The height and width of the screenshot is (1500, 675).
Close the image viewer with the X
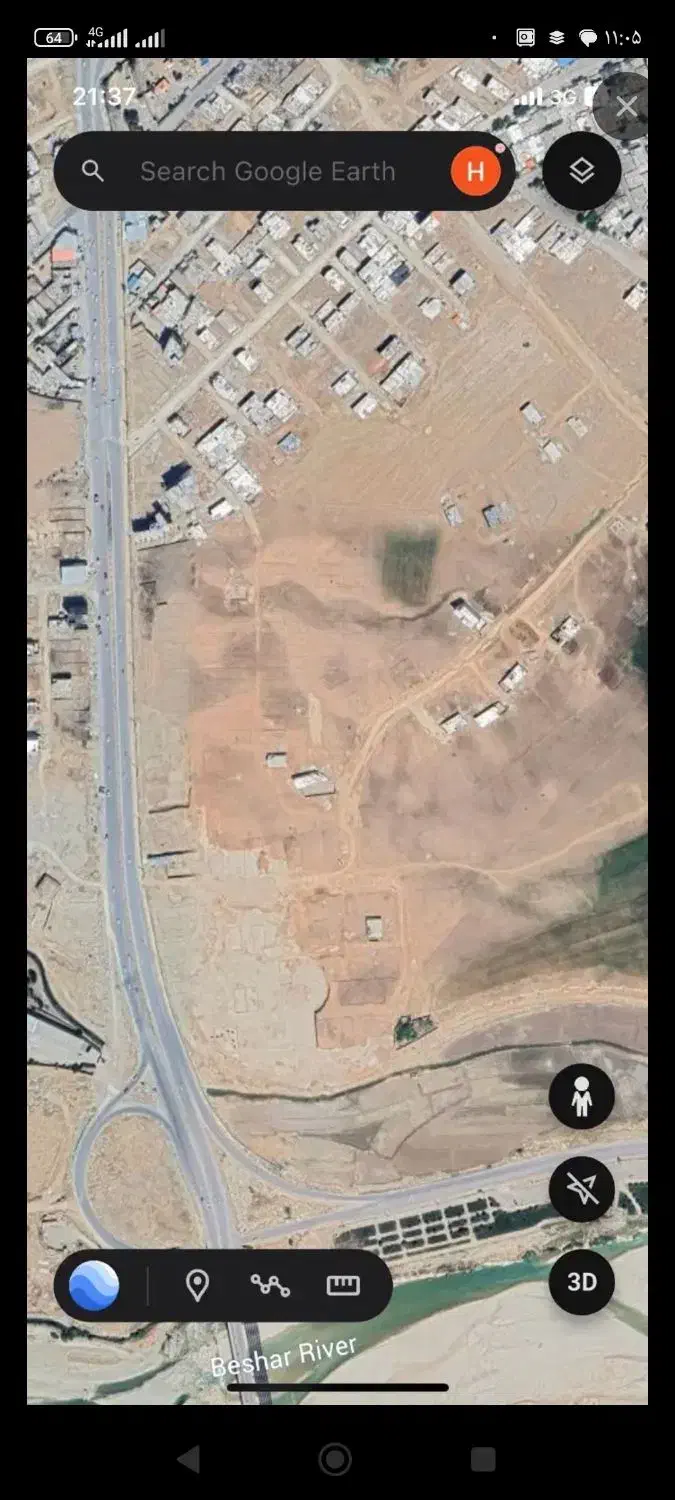tap(626, 107)
